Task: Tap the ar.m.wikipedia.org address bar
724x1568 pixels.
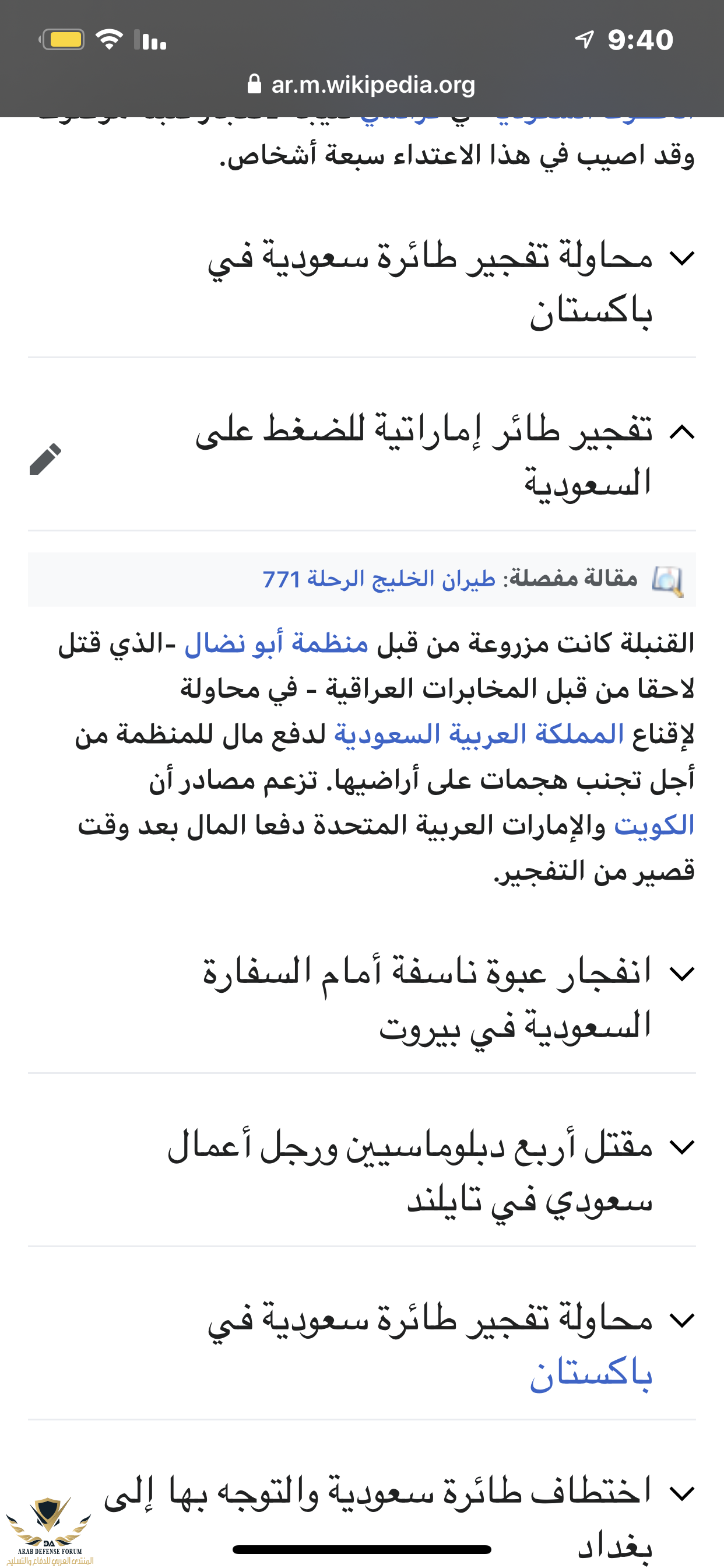Action: [362, 84]
